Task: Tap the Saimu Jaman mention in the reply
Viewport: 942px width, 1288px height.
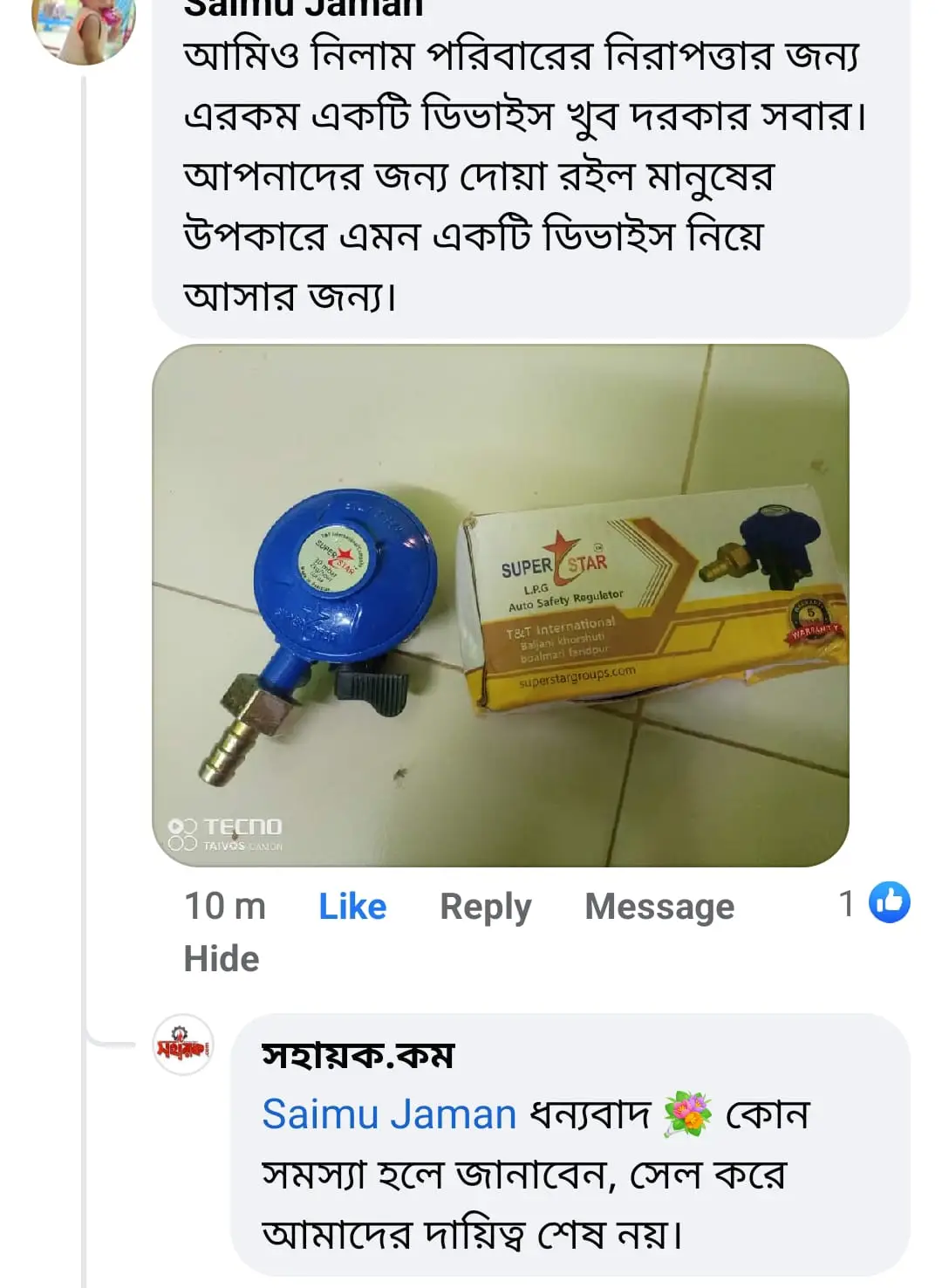Action: tap(389, 1114)
